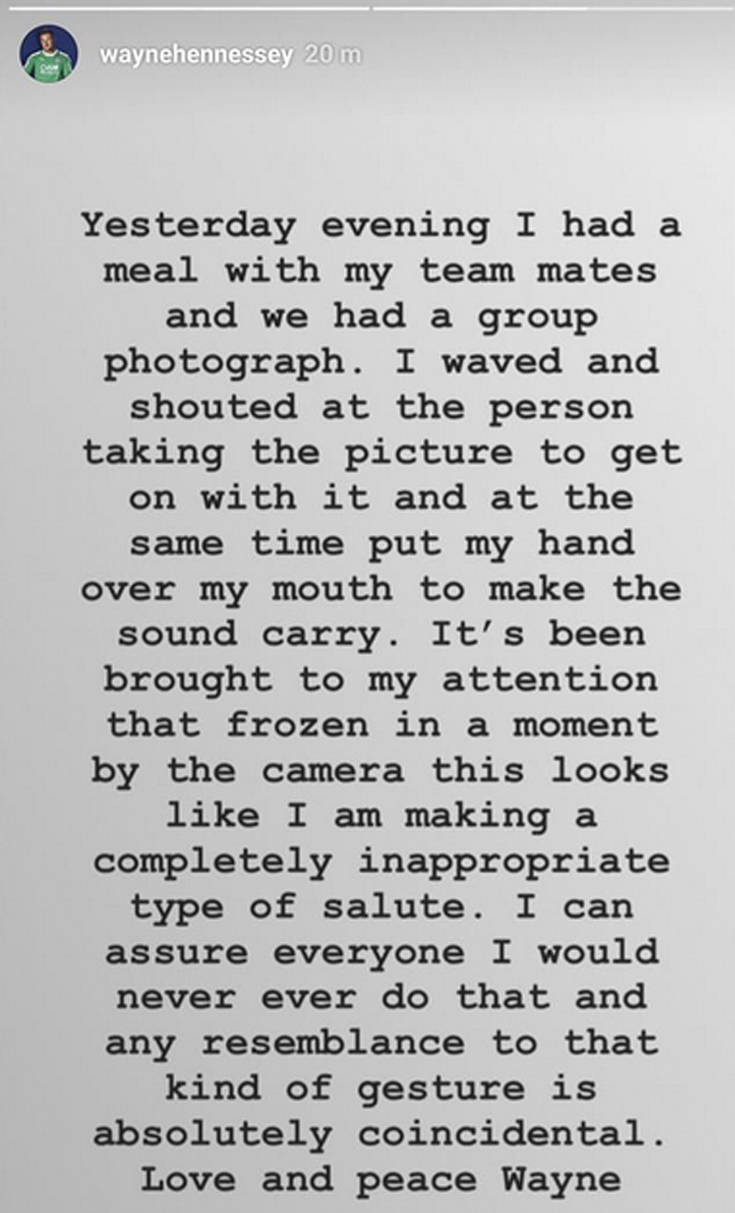Open waynehennessey's profile picture

(48, 54)
